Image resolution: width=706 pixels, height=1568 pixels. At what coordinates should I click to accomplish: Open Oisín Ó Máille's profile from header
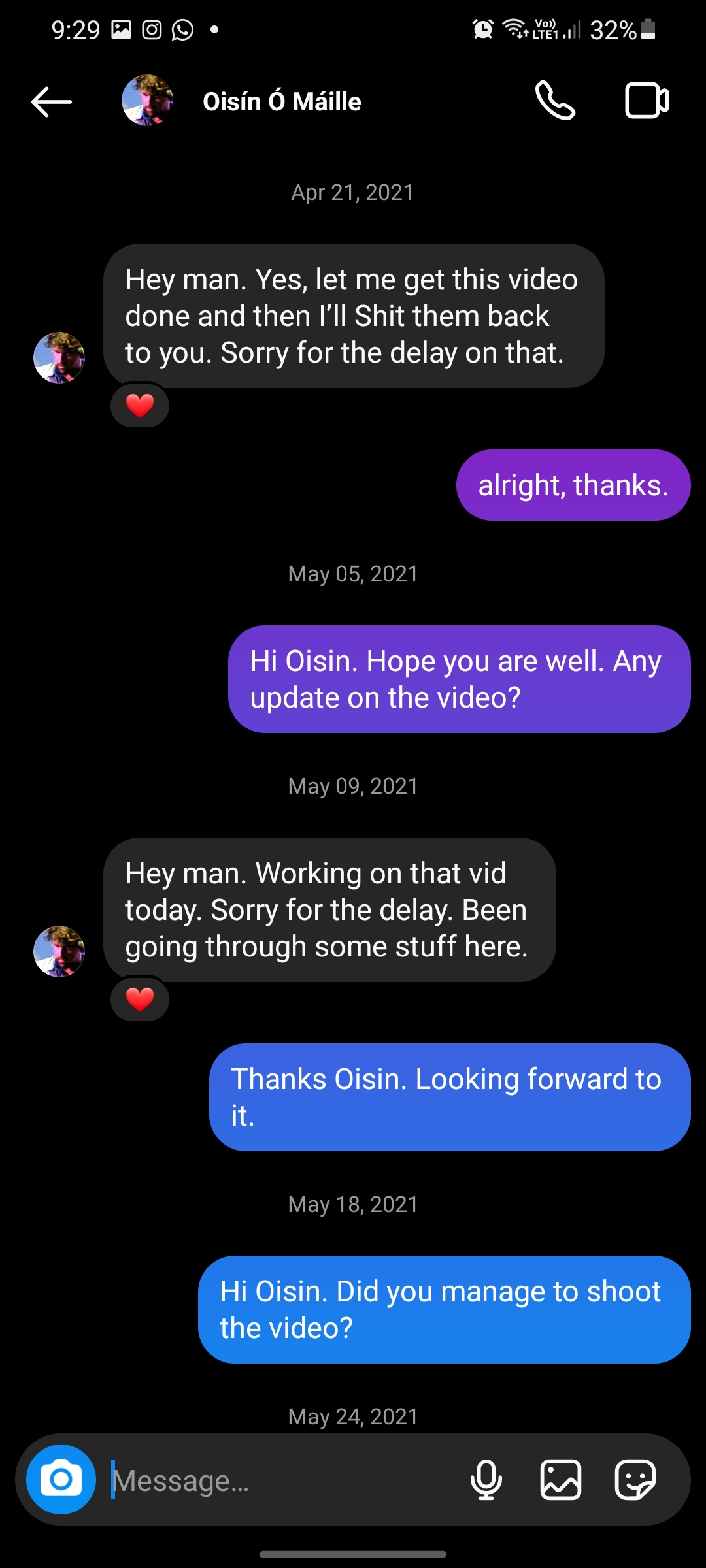281,102
